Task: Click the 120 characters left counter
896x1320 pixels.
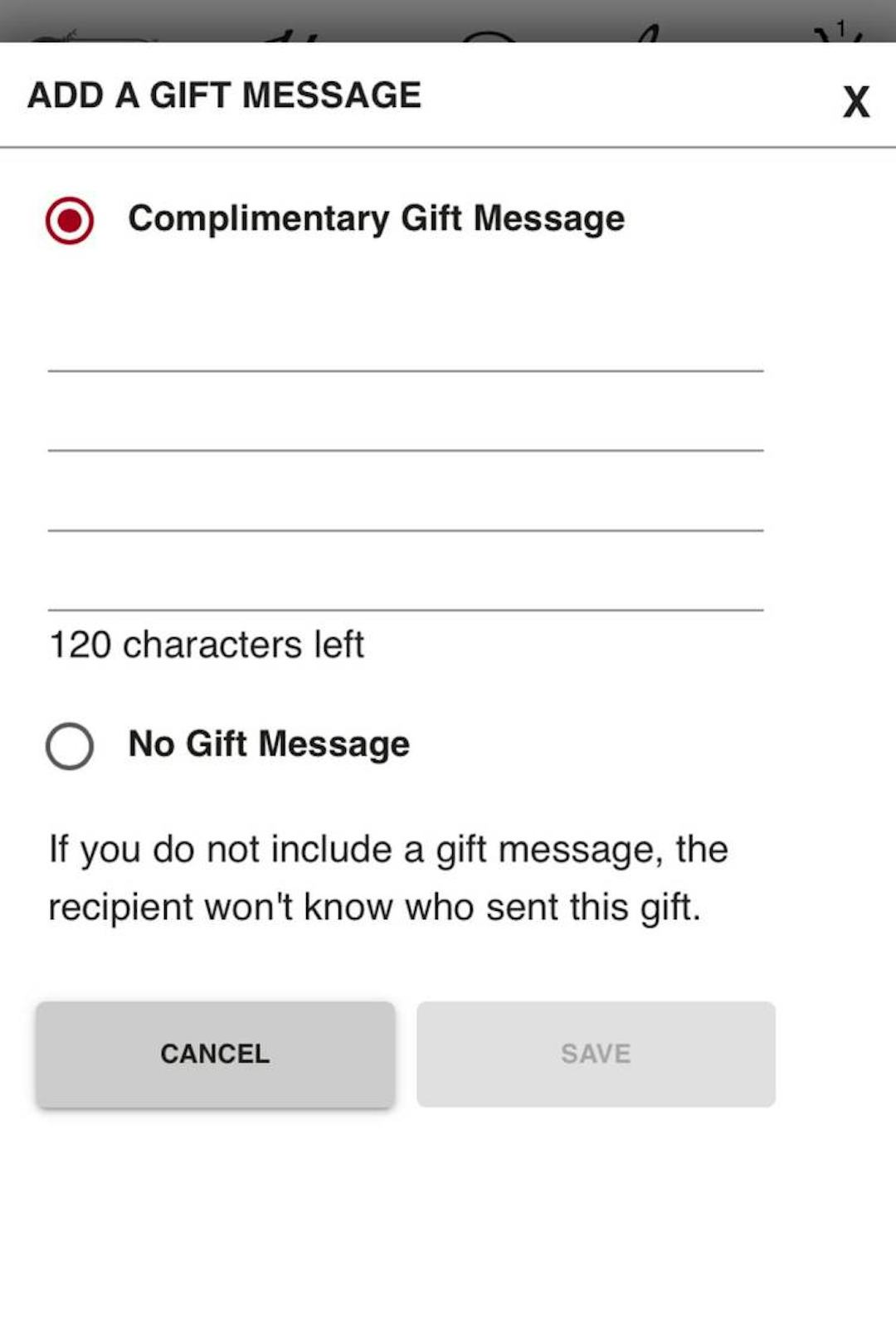Action: tap(207, 643)
